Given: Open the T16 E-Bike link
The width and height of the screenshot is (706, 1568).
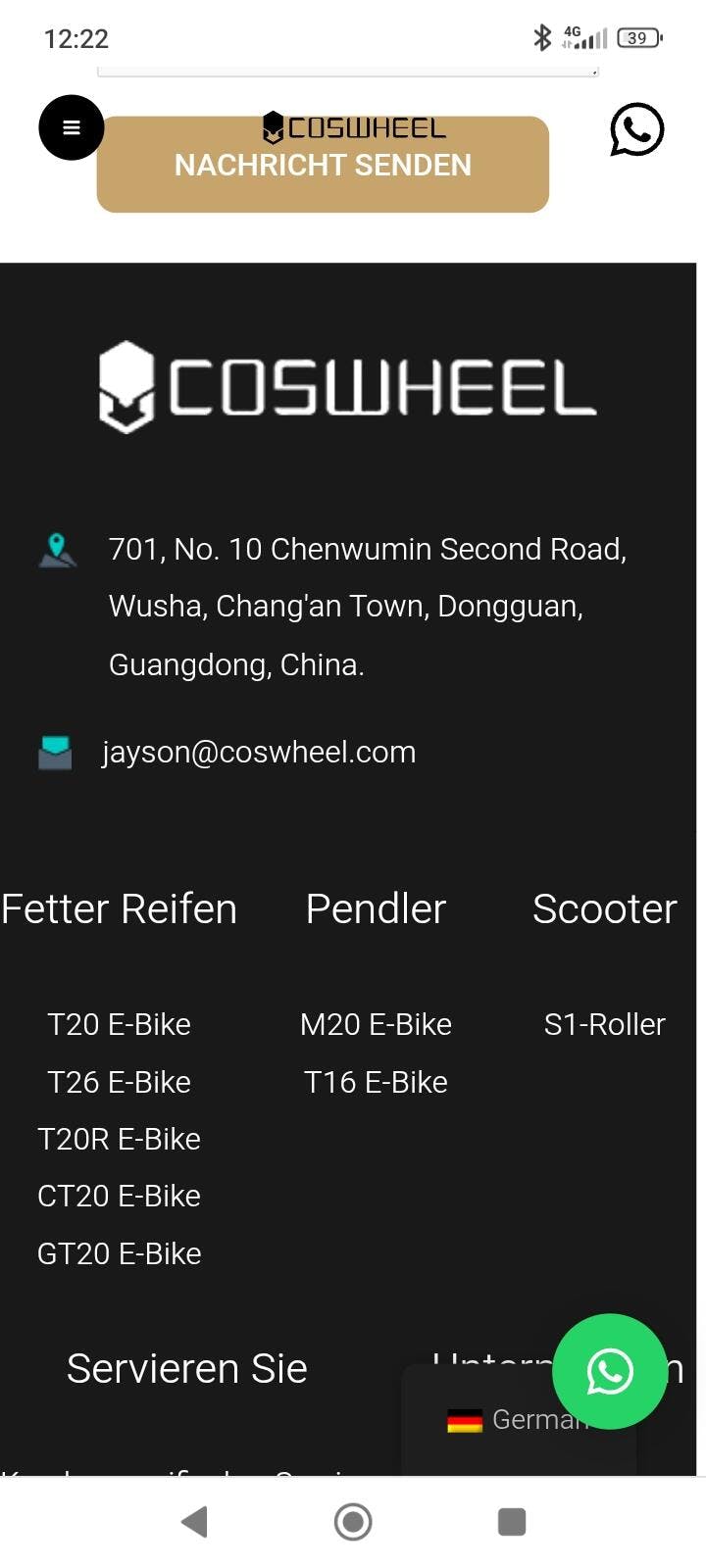Looking at the screenshot, I should tap(376, 1082).
